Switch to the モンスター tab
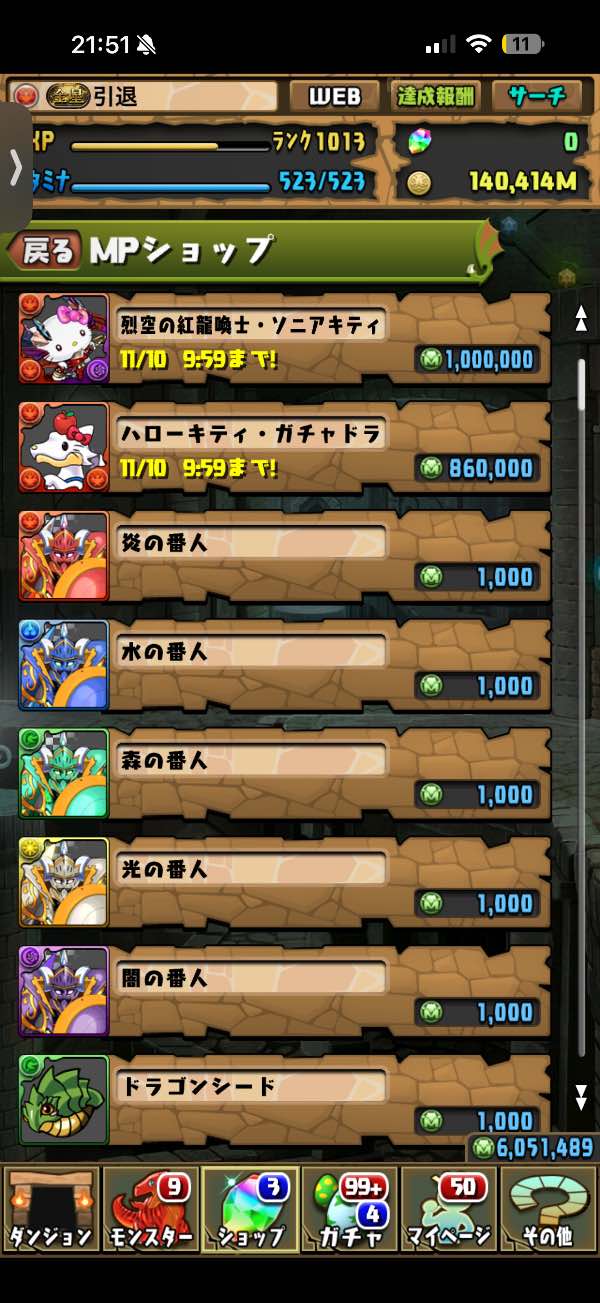 pos(150,1209)
